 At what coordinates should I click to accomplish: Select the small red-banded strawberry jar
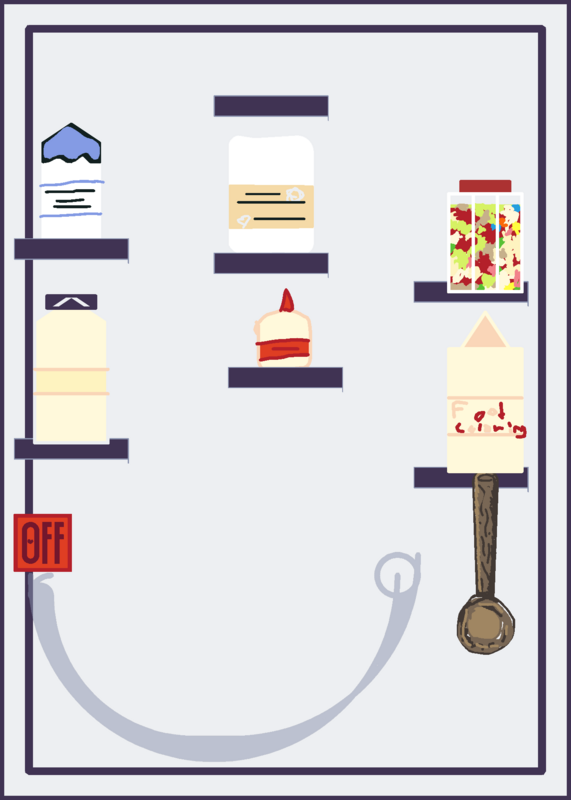coord(283,328)
